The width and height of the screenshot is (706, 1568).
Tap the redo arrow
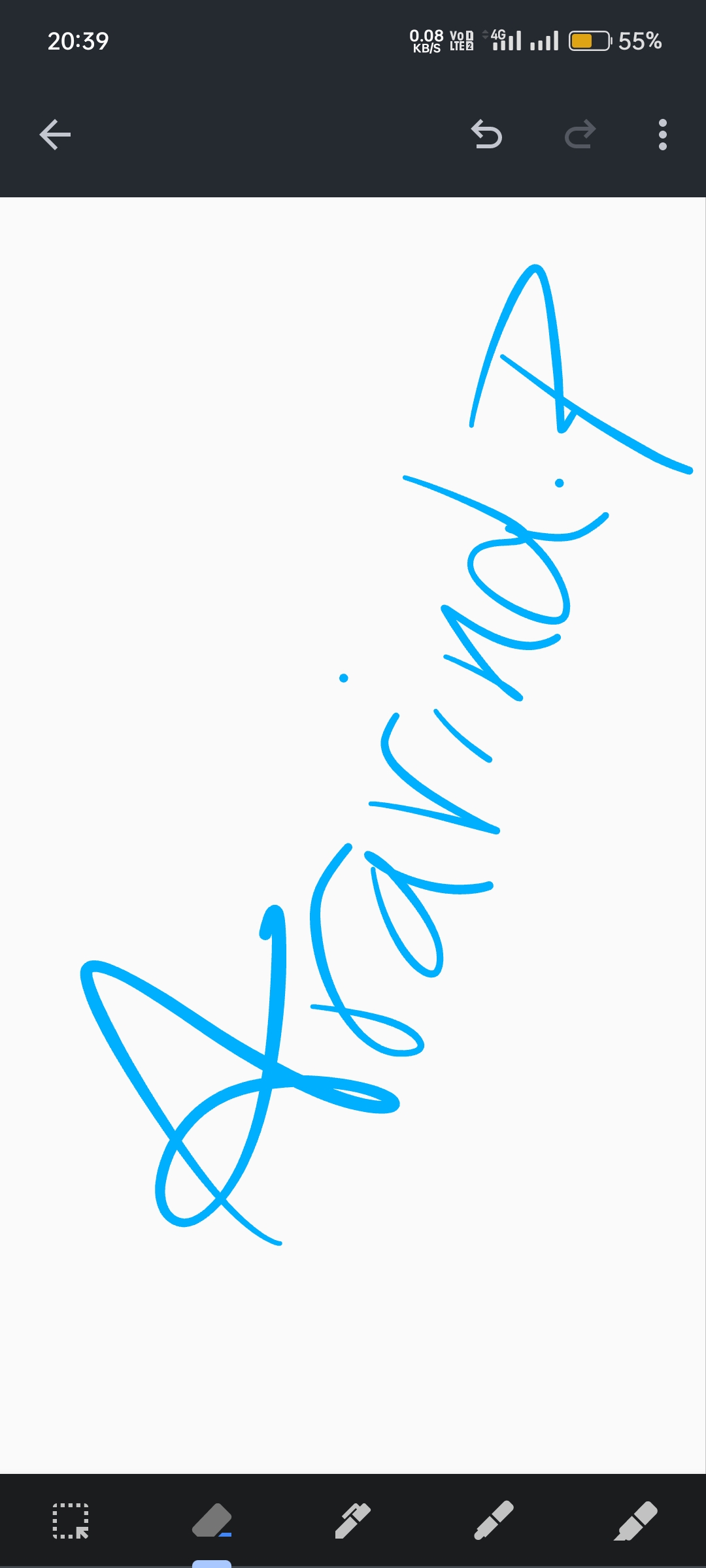580,135
